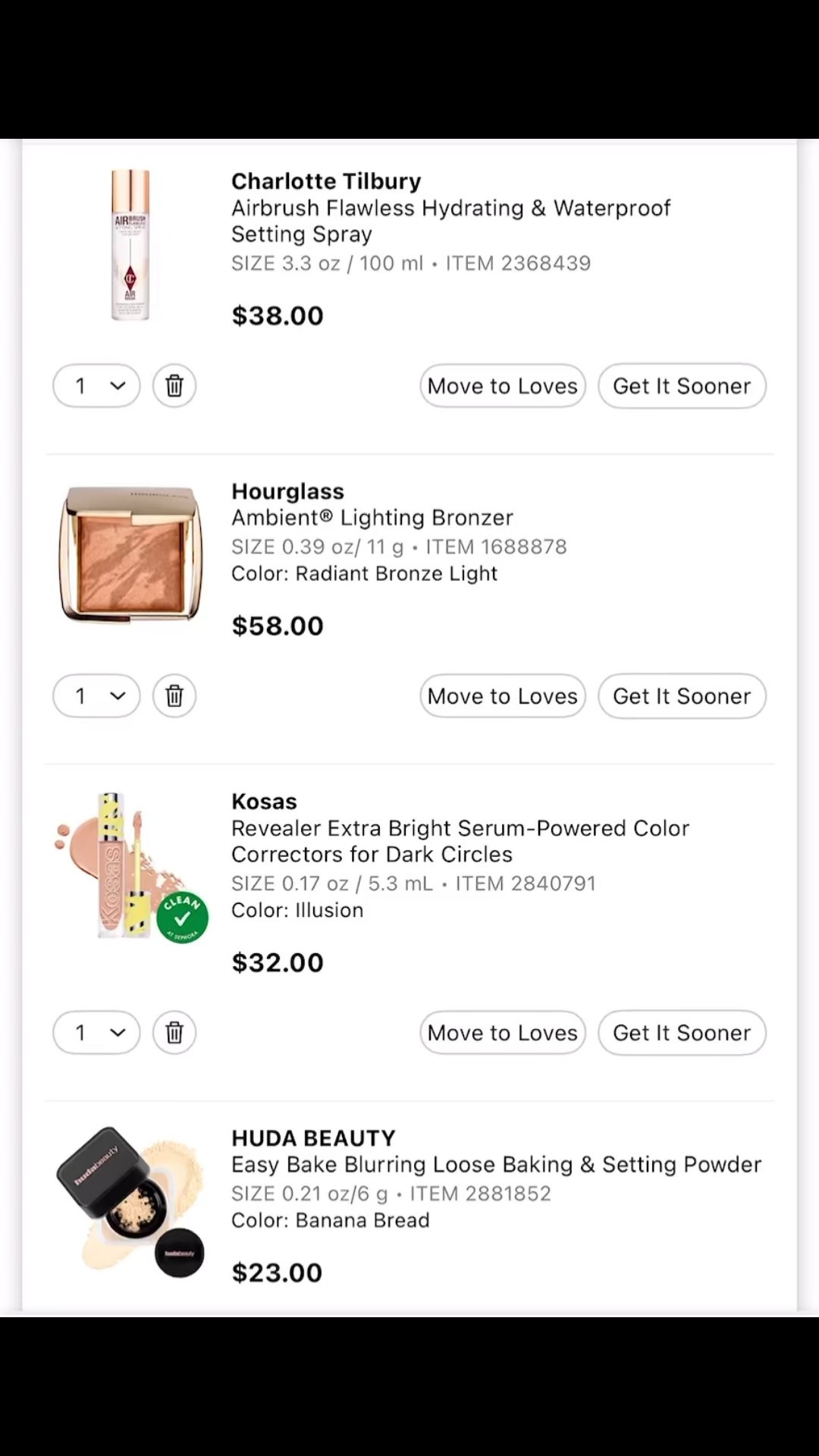
Task: Click Get It Sooner for Charlotte Tilbury spray
Action: click(681, 386)
